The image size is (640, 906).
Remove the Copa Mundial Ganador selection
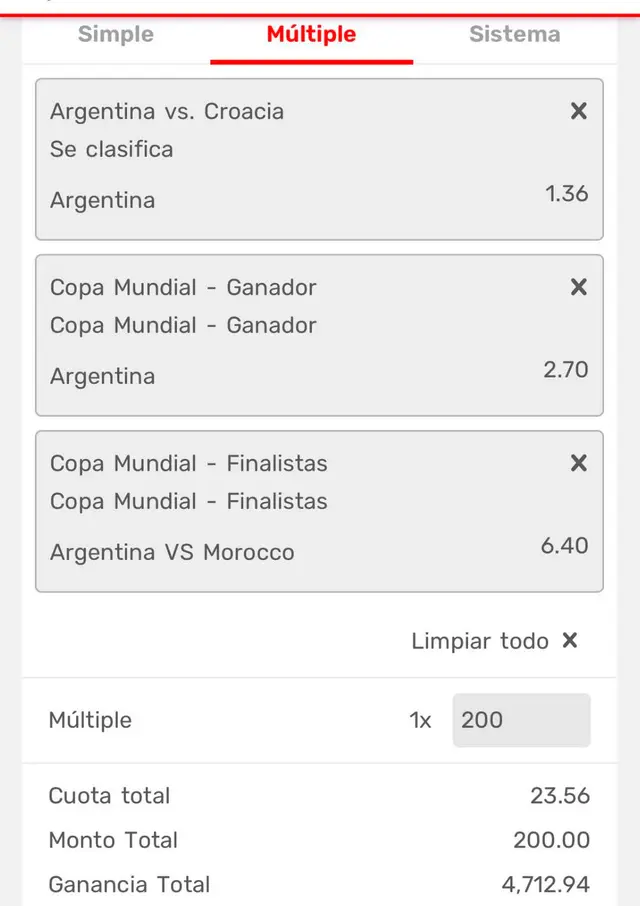(578, 288)
